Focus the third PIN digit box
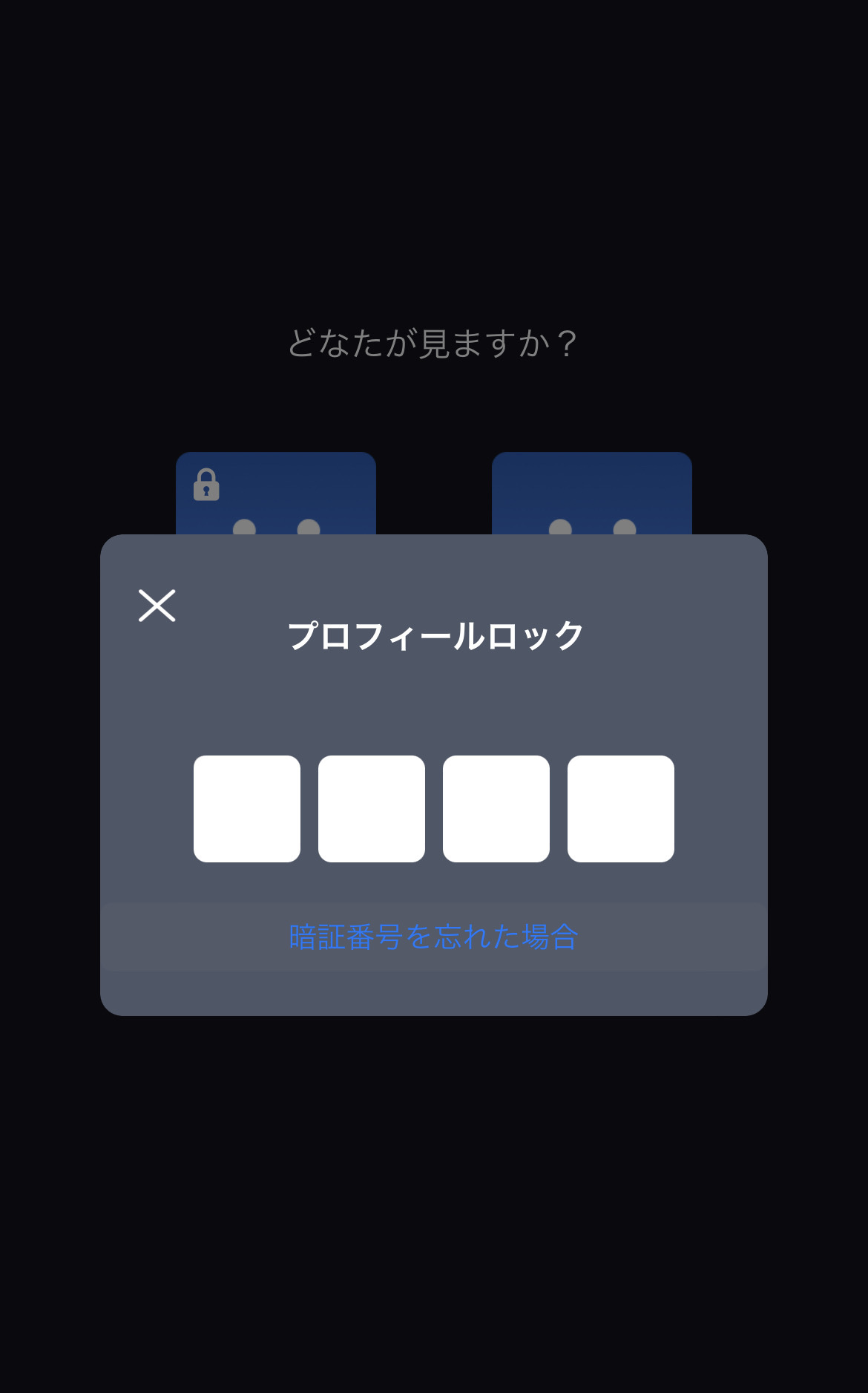 tap(496, 809)
